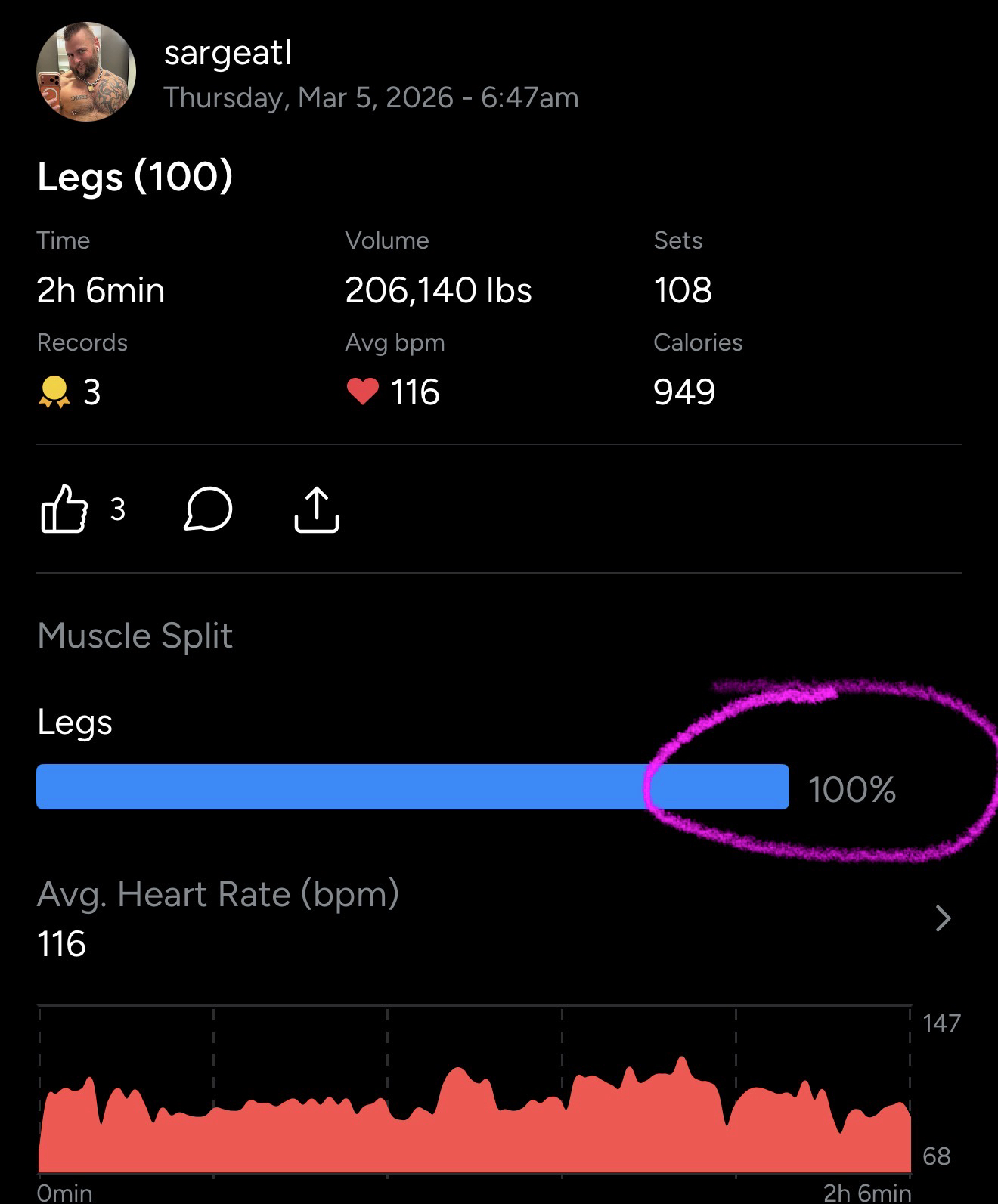Open the sargeatl username

(x=228, y=54)
